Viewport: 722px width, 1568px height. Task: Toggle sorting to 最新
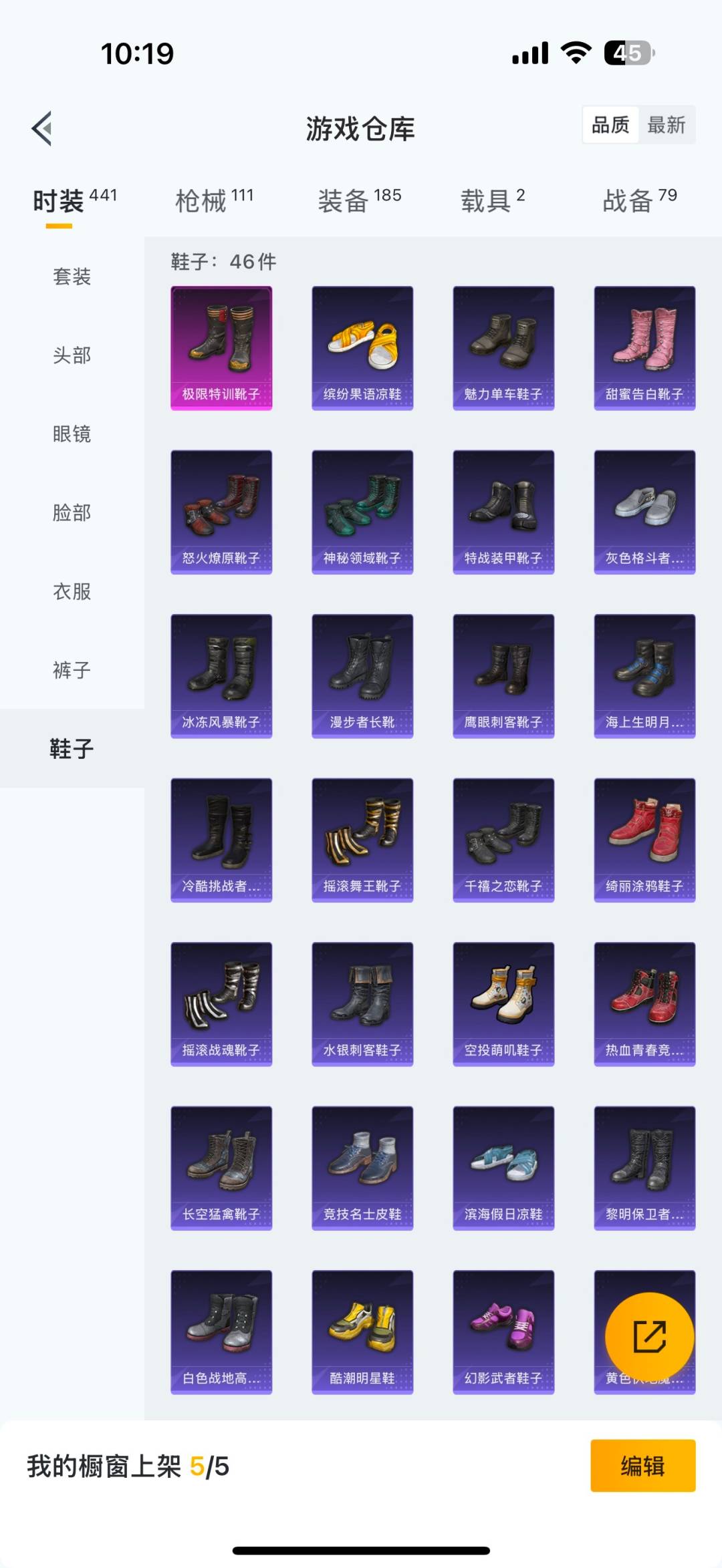[x=667, y=125]
